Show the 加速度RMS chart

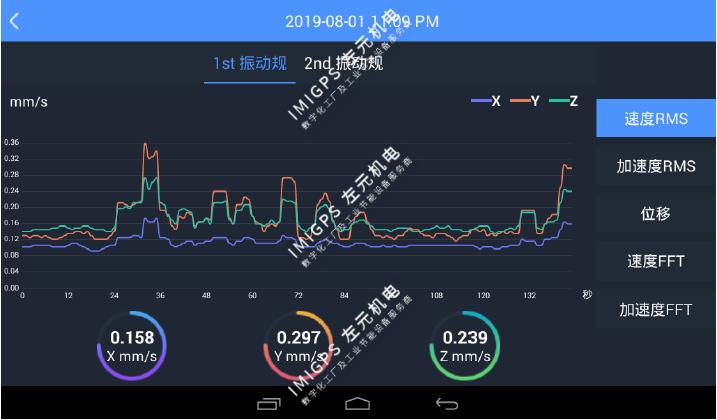pos(656,166)
